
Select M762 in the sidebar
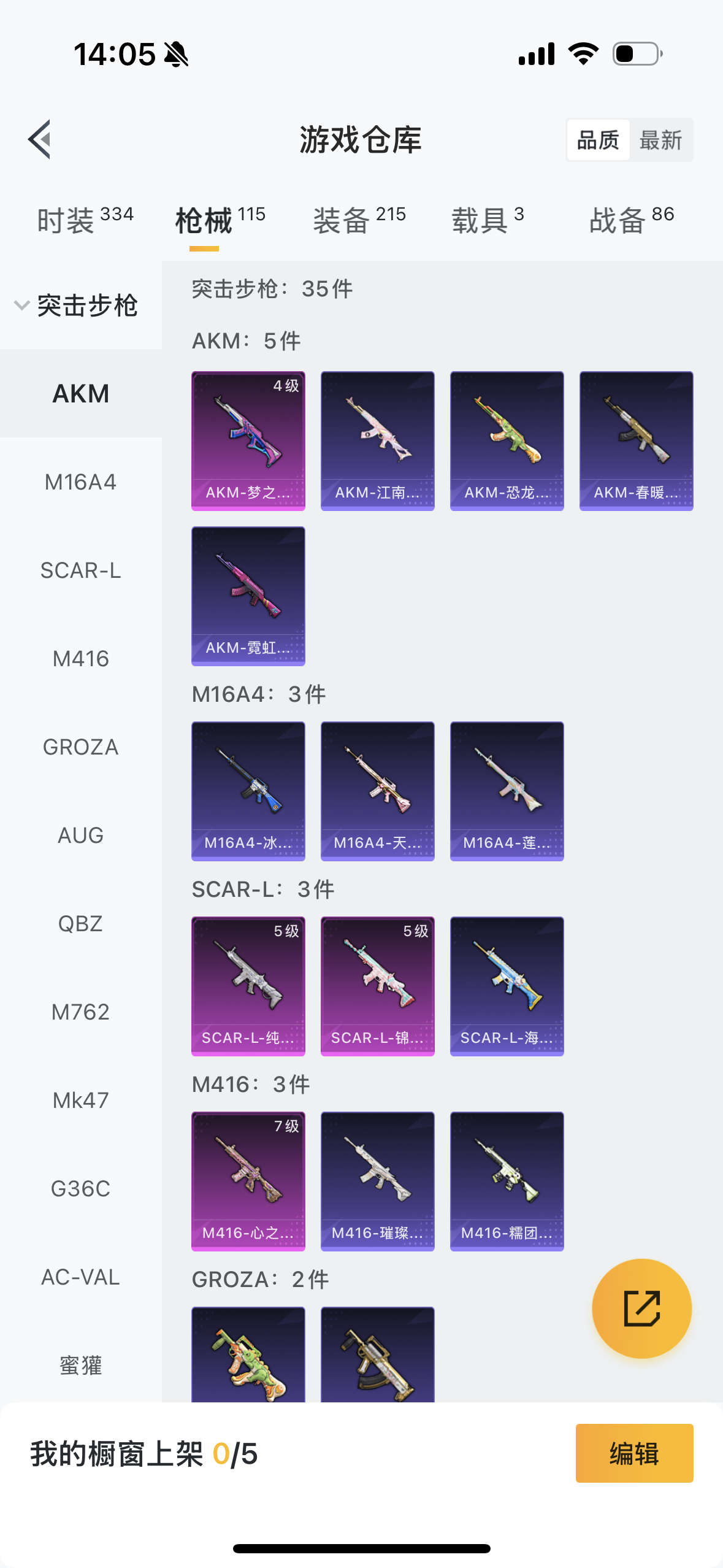click(x=81, y=1012)
